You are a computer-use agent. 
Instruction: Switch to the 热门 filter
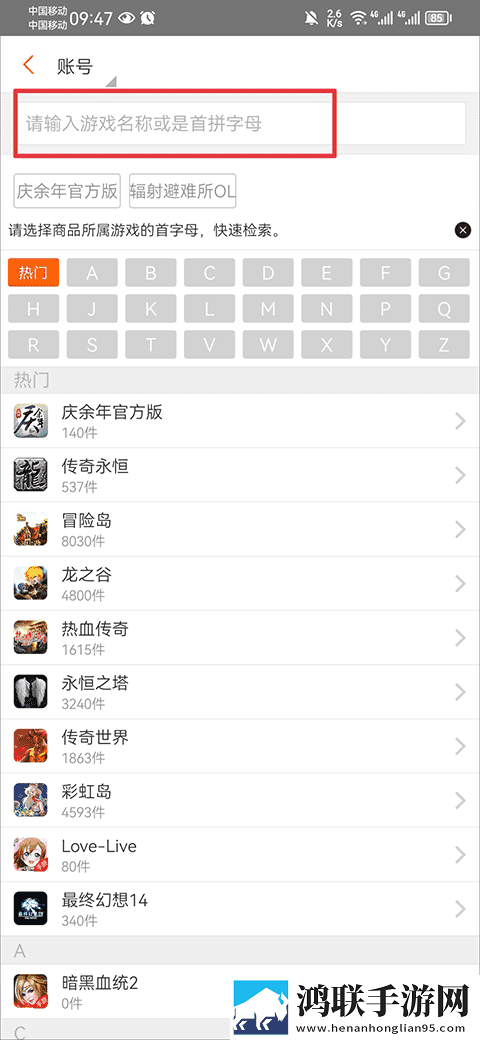(33, 273)
